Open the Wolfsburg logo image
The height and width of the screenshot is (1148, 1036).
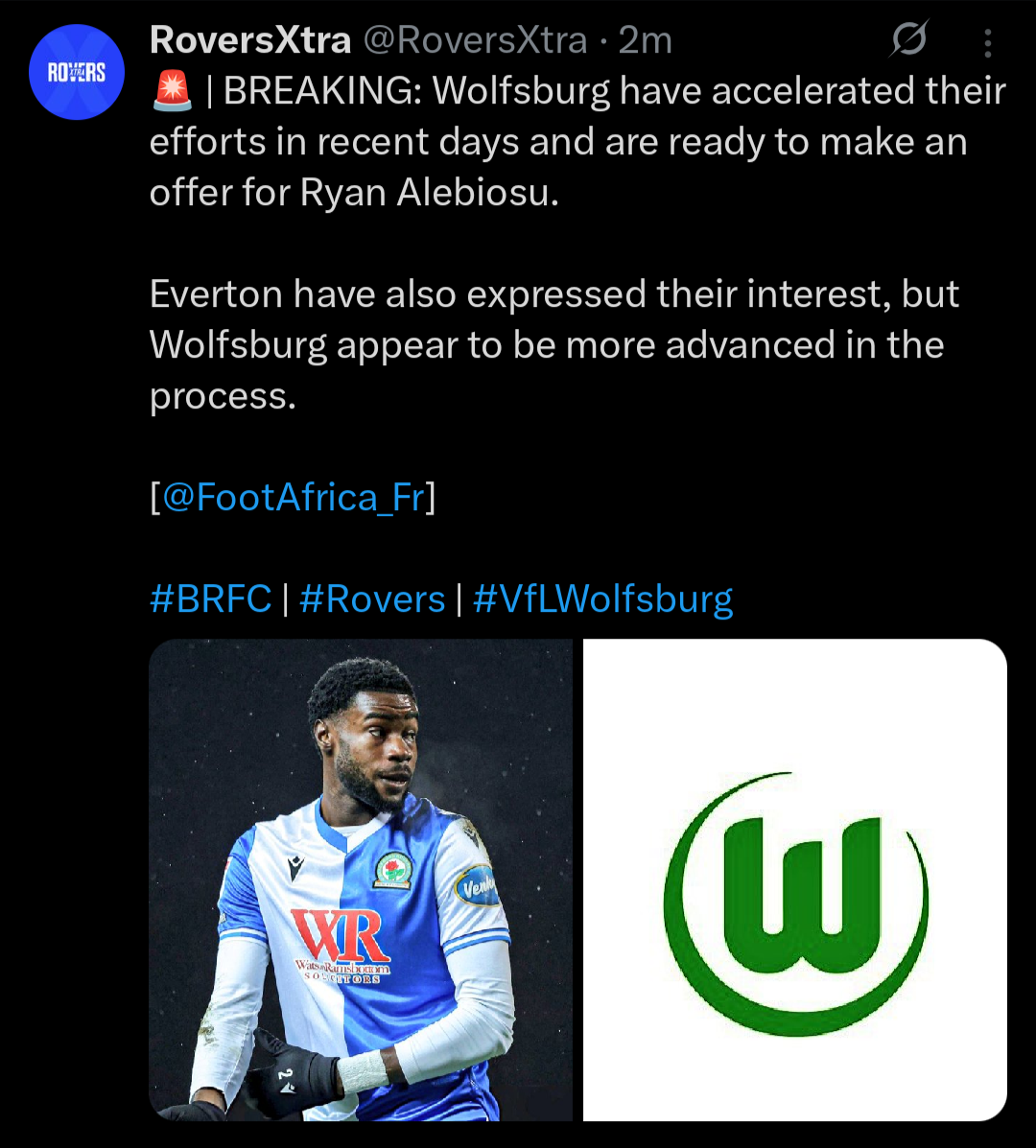pos(795,879)
